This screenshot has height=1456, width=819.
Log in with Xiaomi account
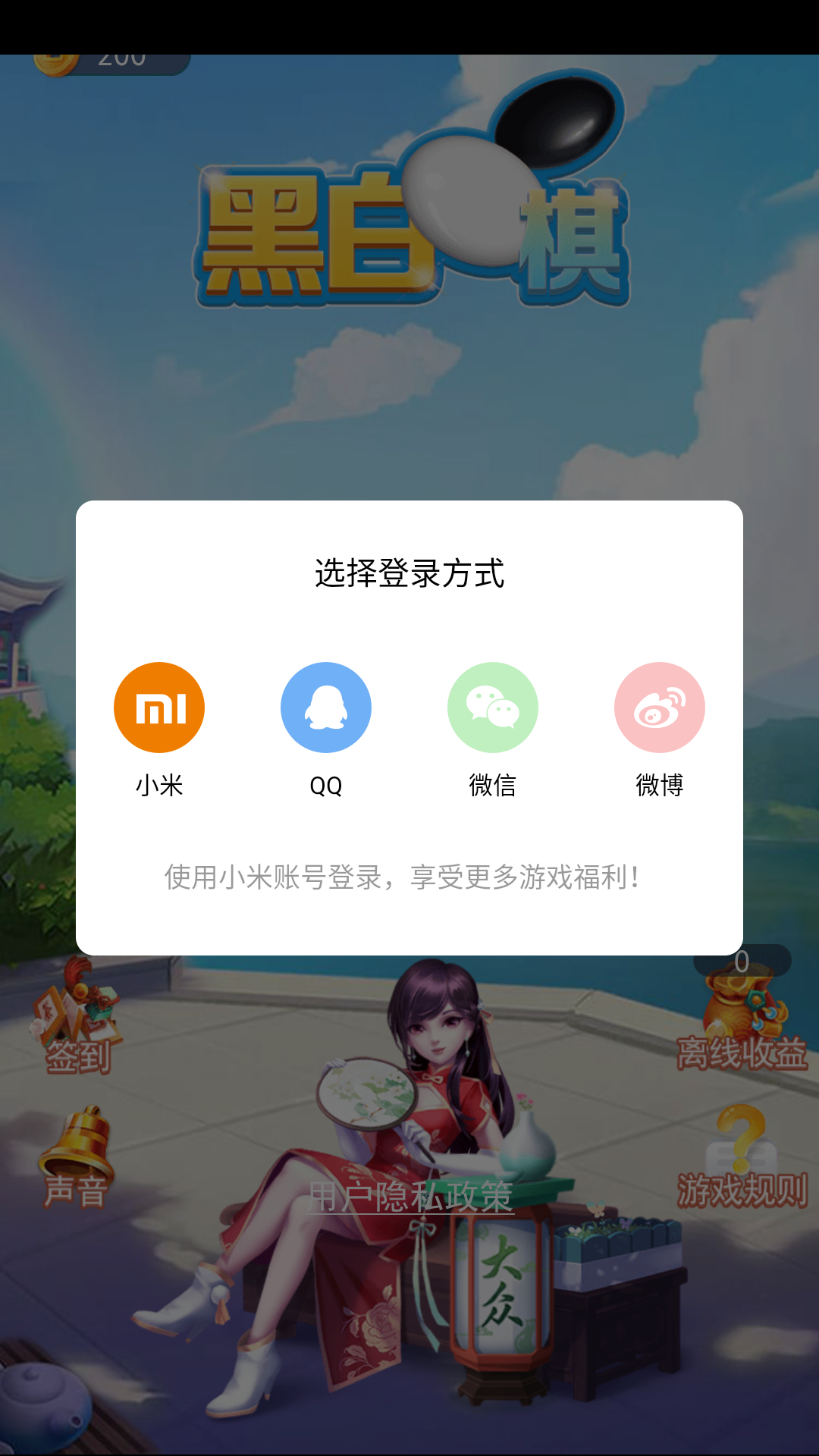pos(159,708)
